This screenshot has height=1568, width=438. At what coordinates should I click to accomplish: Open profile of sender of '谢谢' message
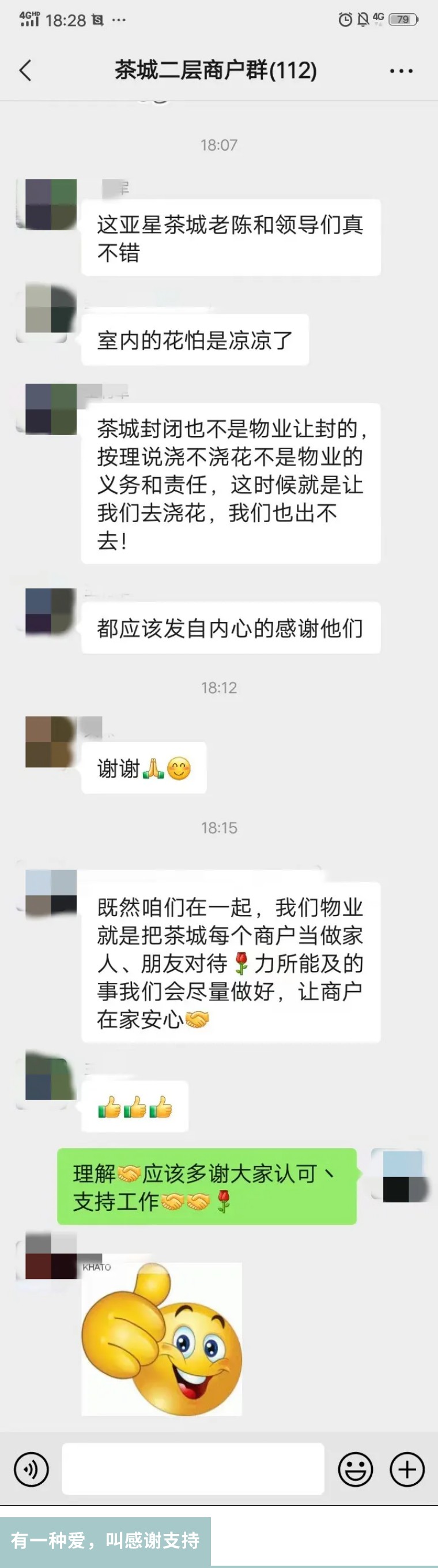click(x=50, y=741)
